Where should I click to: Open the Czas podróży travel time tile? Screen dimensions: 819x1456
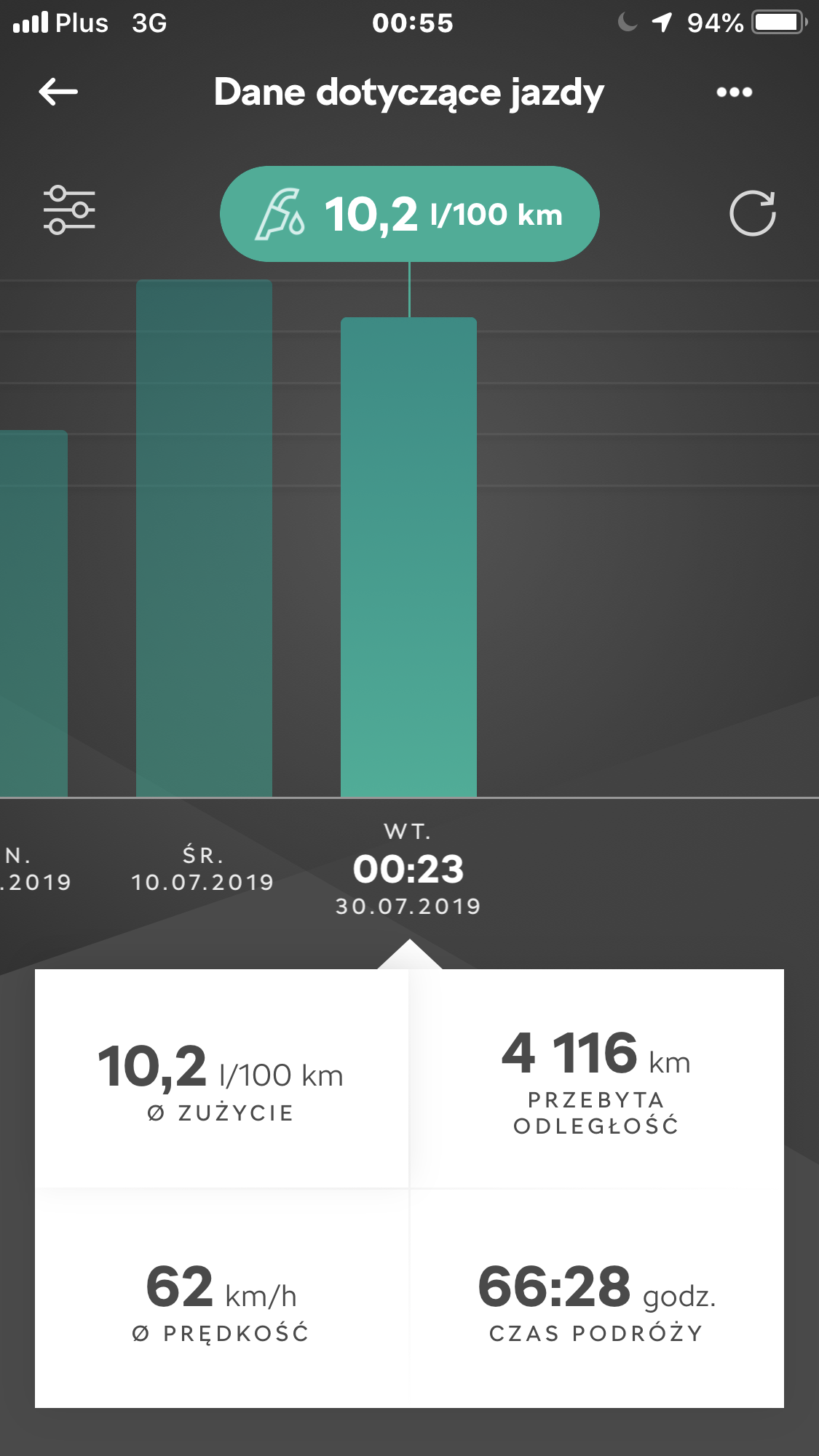(597, 1298)
